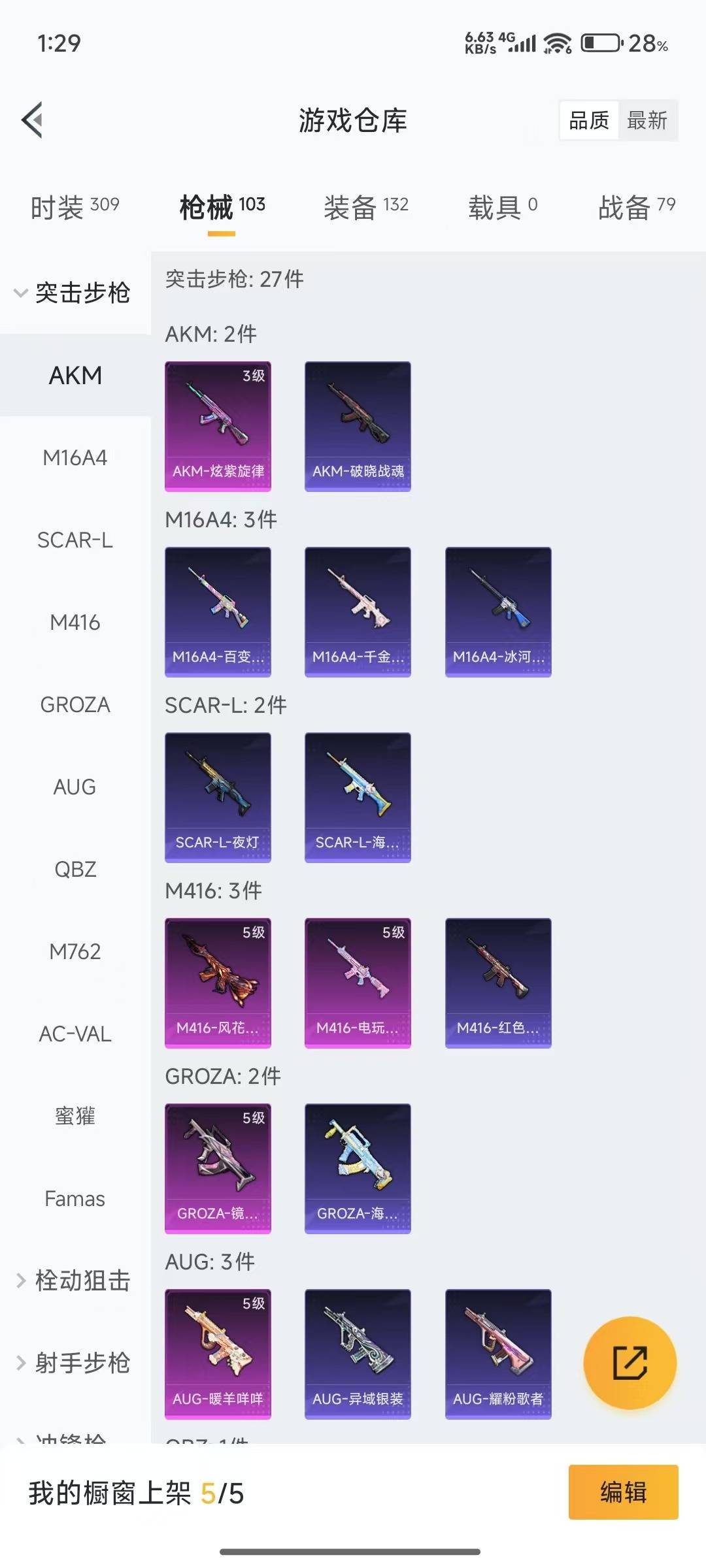Image resolution: width=706 pixels, height=1568 pixels.
Task: Open the AUG-异域银装 skin
Action: click(358, 1354)
